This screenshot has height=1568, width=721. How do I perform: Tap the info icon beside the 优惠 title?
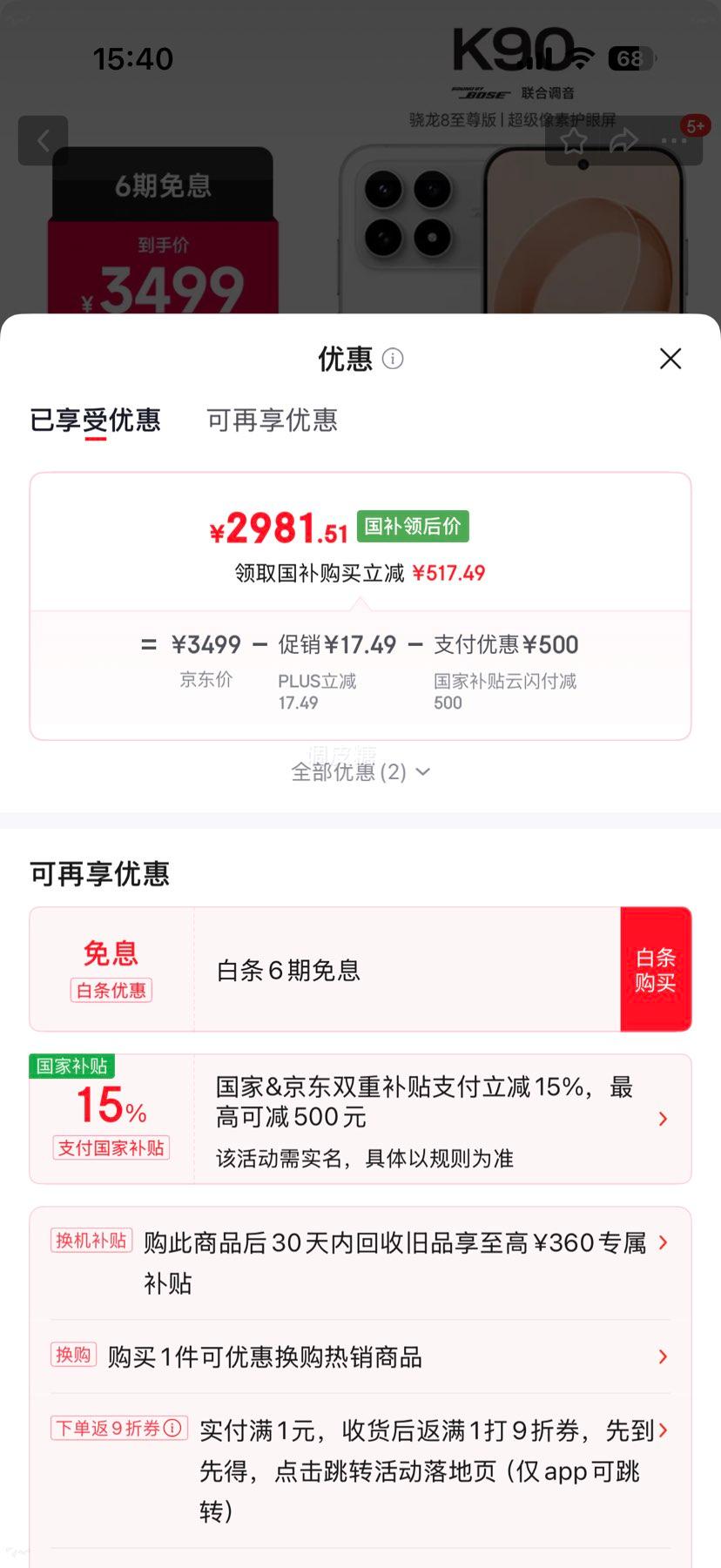[x=394, y=359]
